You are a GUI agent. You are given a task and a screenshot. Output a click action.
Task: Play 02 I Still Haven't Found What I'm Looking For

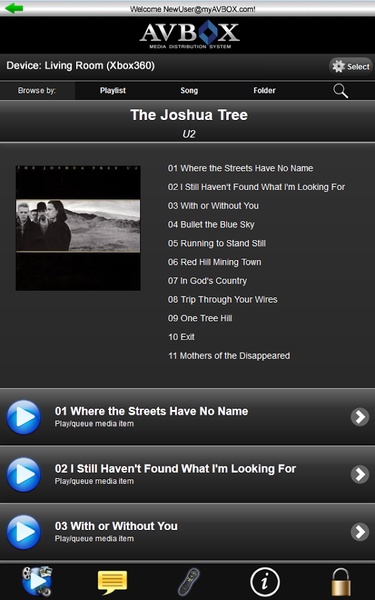[24, 474]
